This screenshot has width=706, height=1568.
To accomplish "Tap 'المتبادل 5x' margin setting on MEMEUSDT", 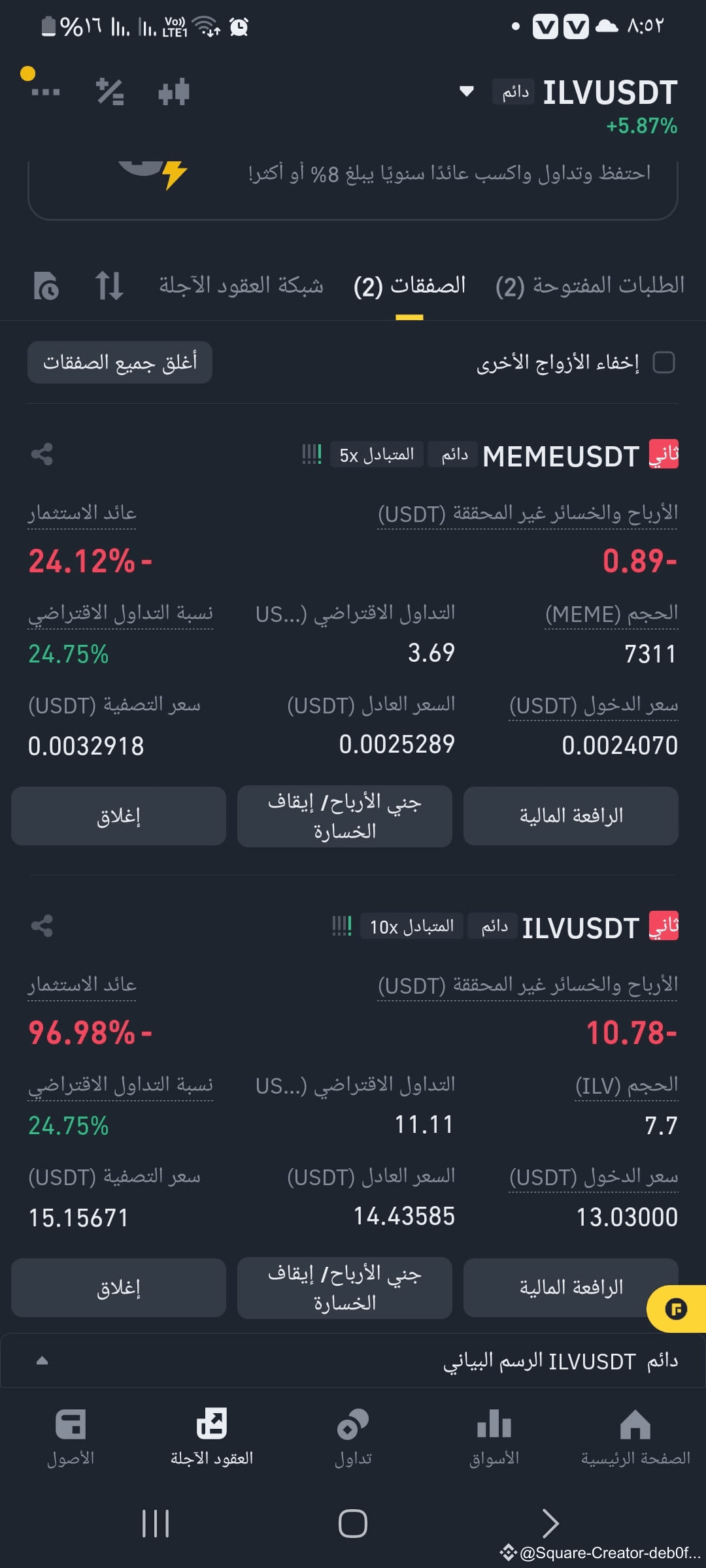I will (376, 455).
